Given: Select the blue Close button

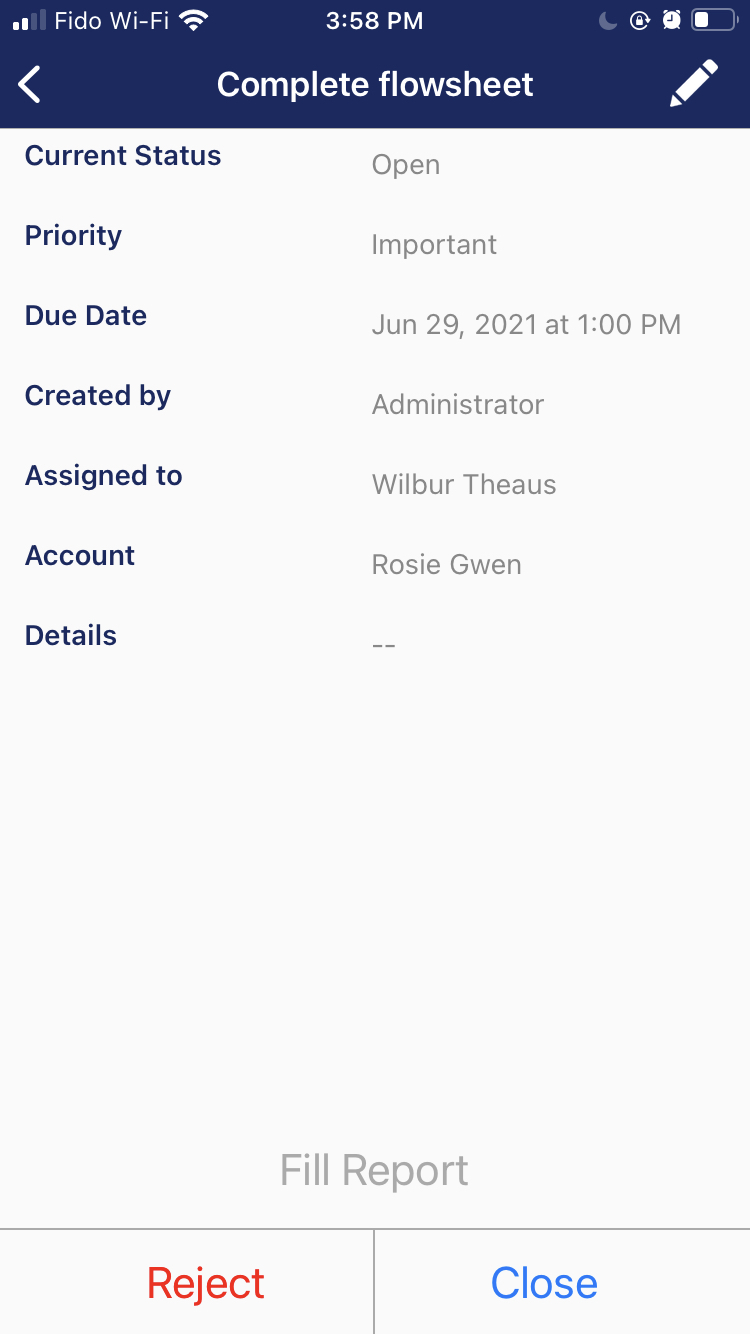Looking at the screenshot, I should pyautogui.click(x=544, y=1283).
